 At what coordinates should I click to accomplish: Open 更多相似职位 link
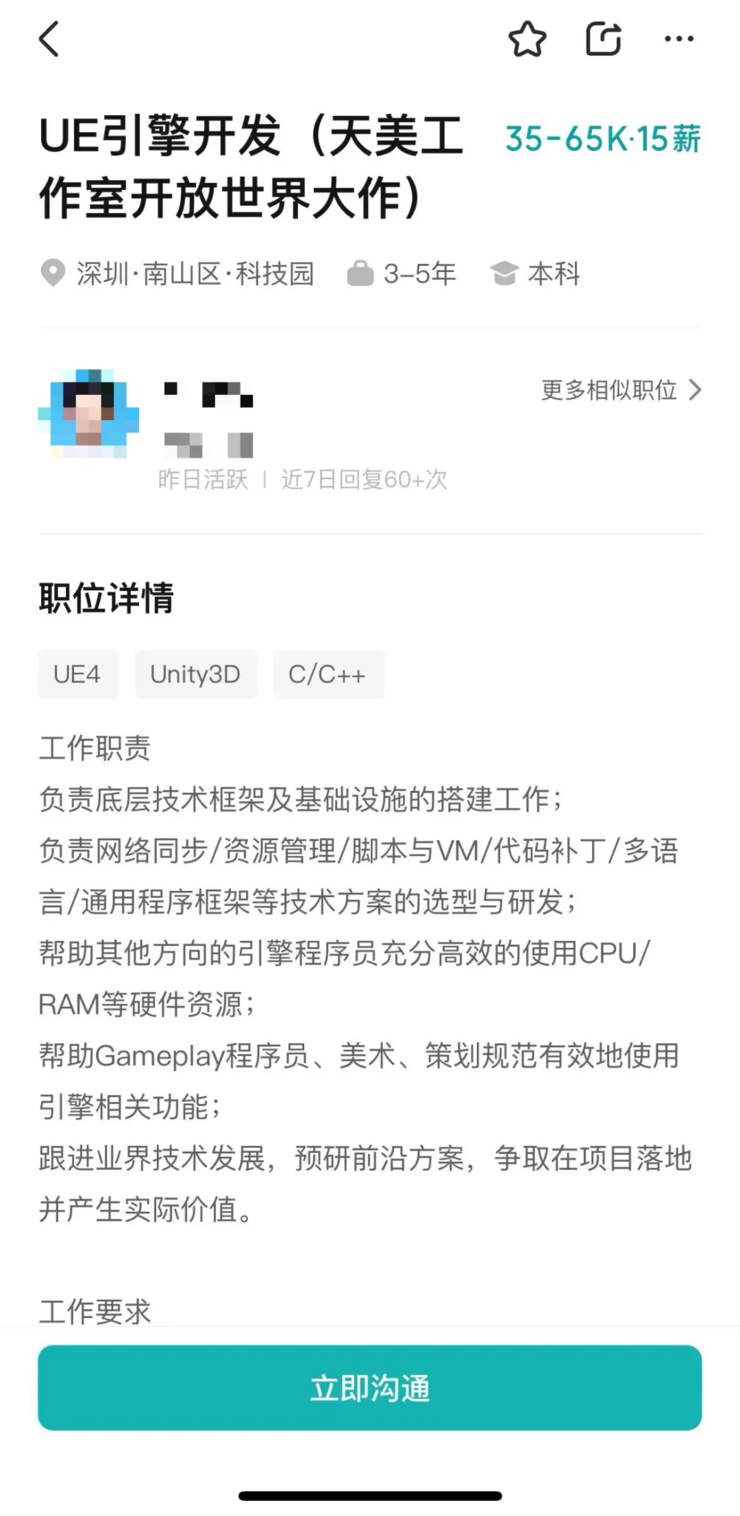click(621, 390)
